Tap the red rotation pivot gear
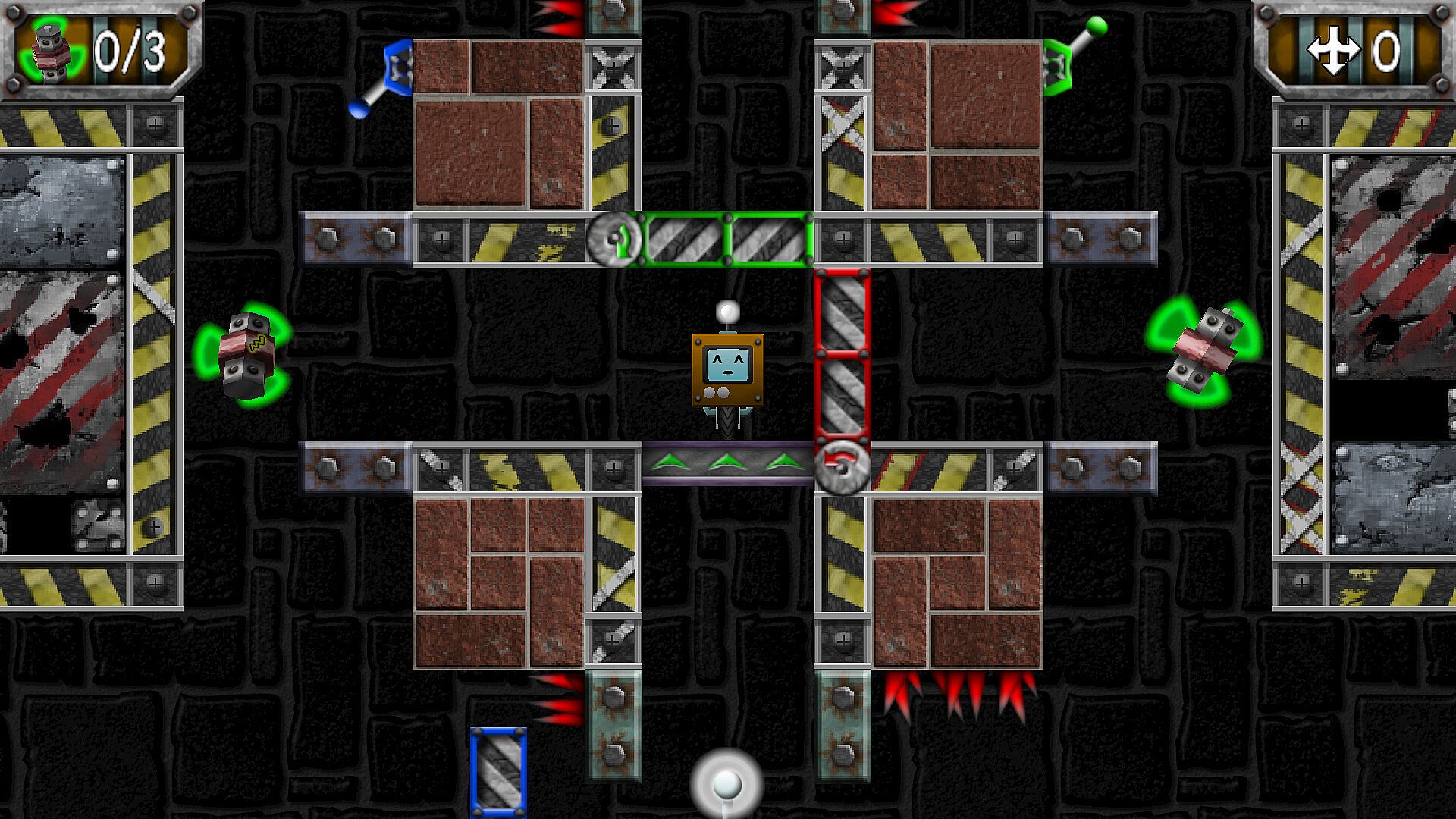 842,468
